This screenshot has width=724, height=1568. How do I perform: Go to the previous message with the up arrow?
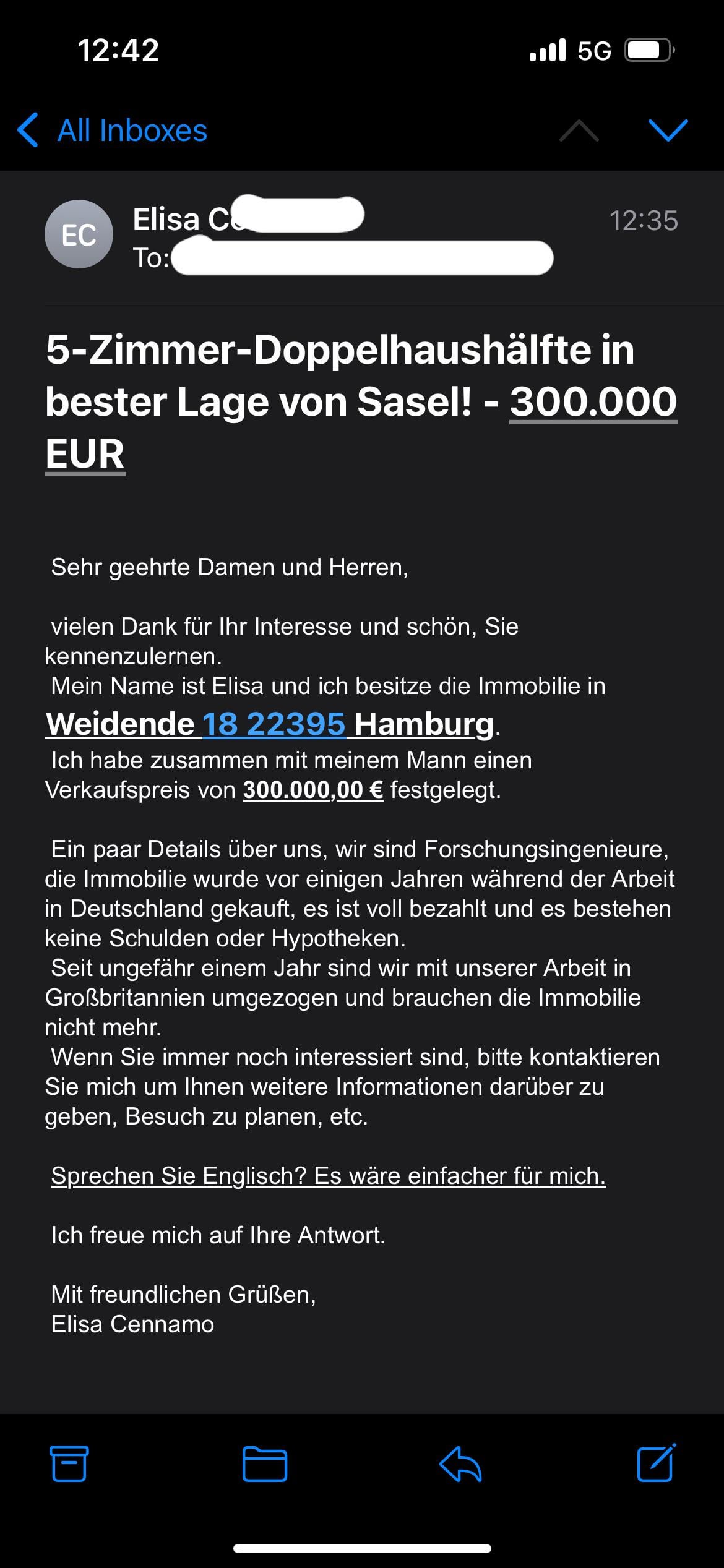tap(579, 131)
